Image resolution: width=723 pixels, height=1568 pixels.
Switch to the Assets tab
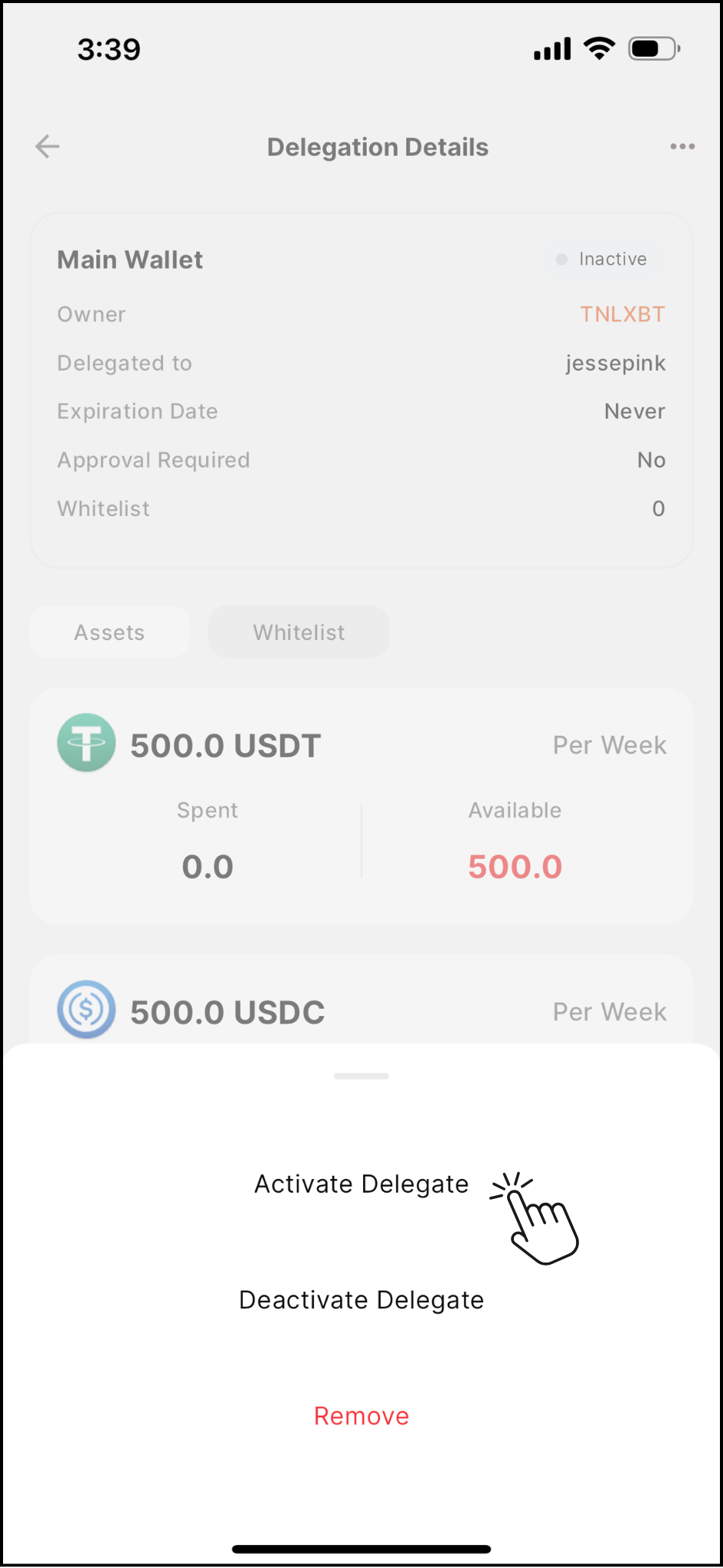pos(110,632)
